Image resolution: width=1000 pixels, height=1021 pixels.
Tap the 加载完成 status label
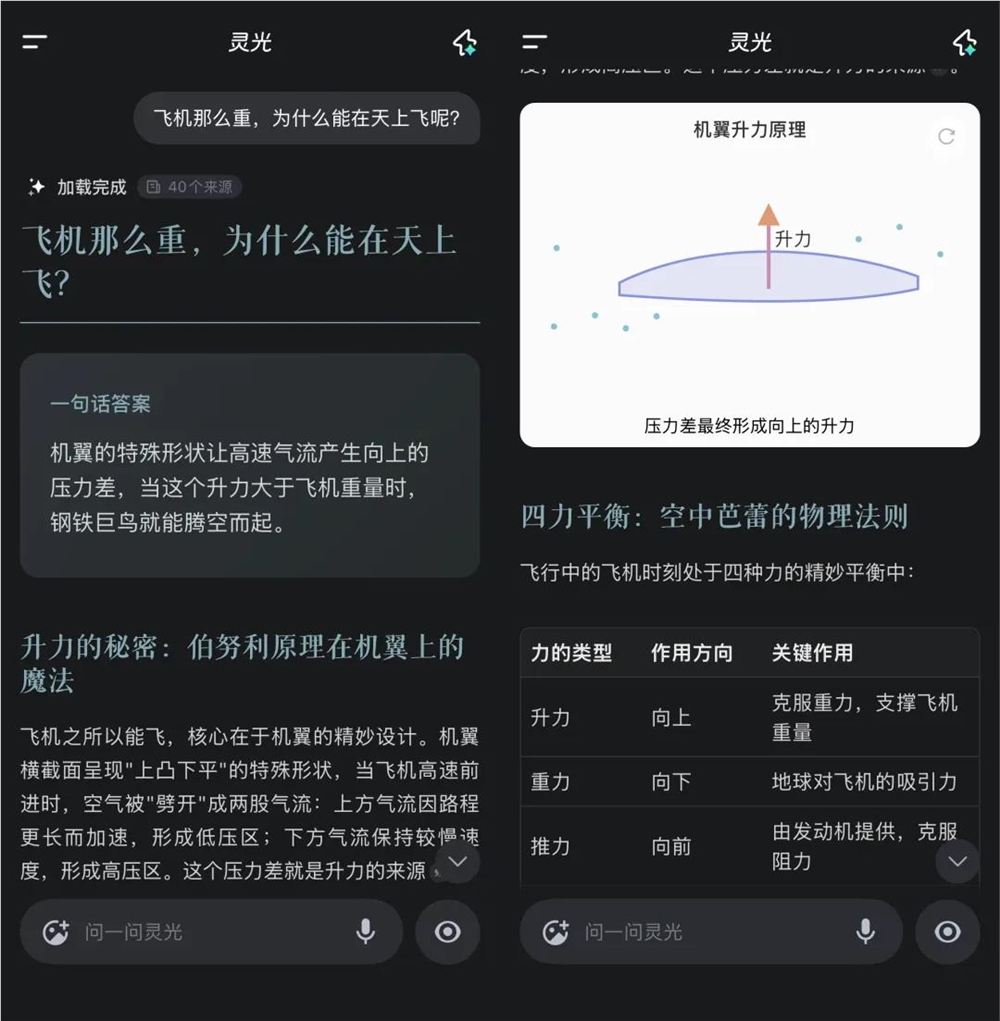[x=90, y=186]
